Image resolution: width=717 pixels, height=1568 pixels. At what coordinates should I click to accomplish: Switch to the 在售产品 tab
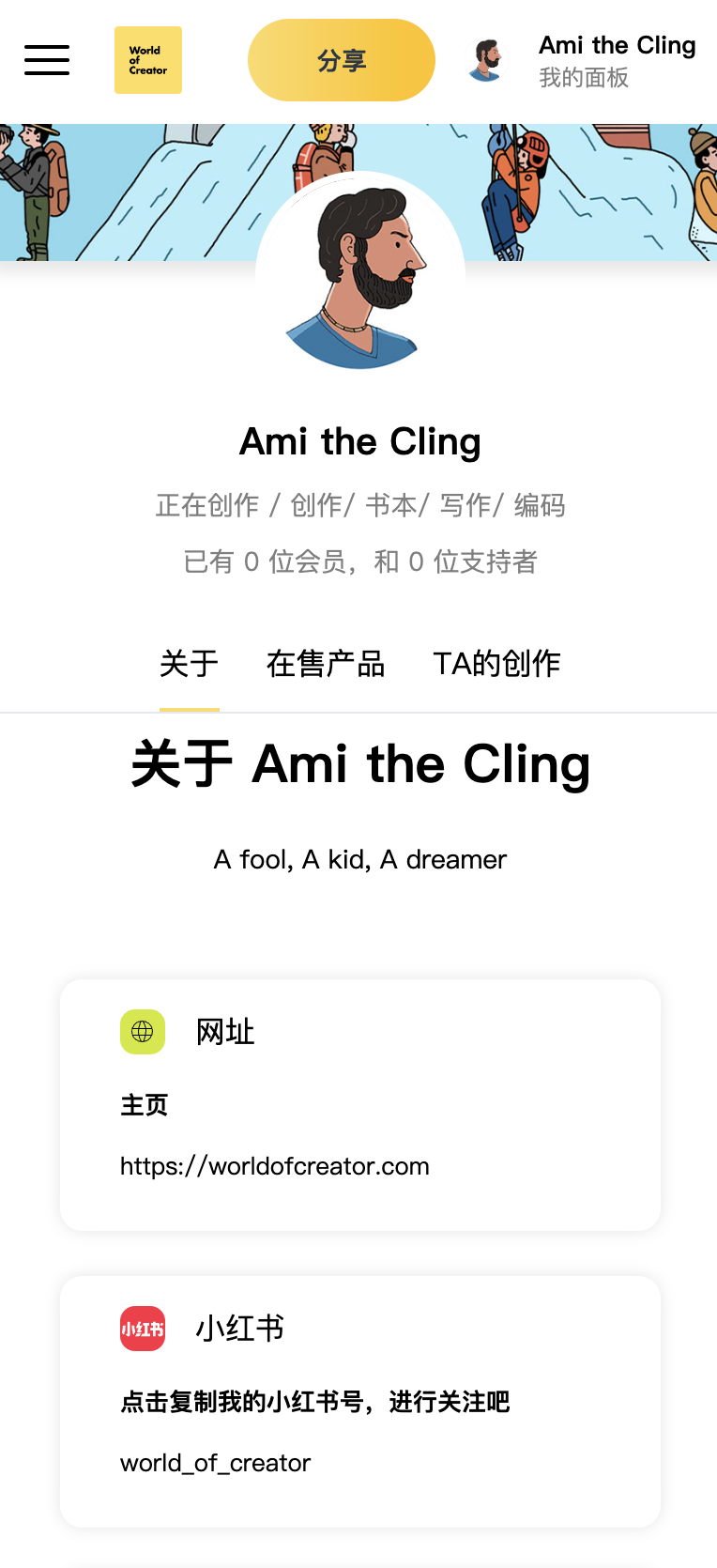click(x=326, y=664)
